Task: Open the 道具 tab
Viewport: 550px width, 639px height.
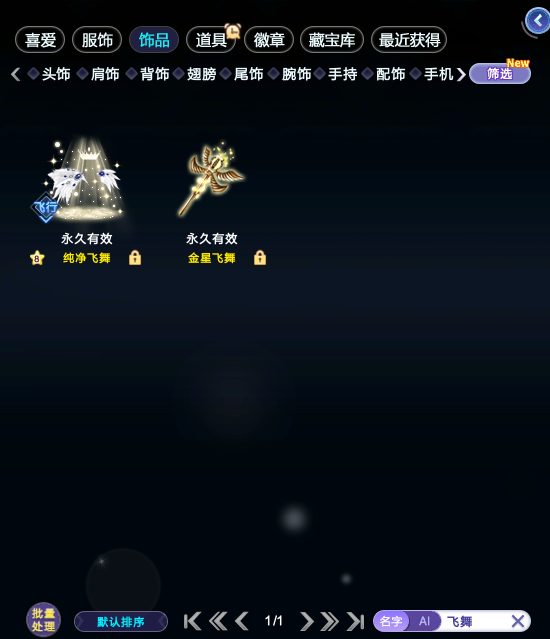Action: click(211, 40)
